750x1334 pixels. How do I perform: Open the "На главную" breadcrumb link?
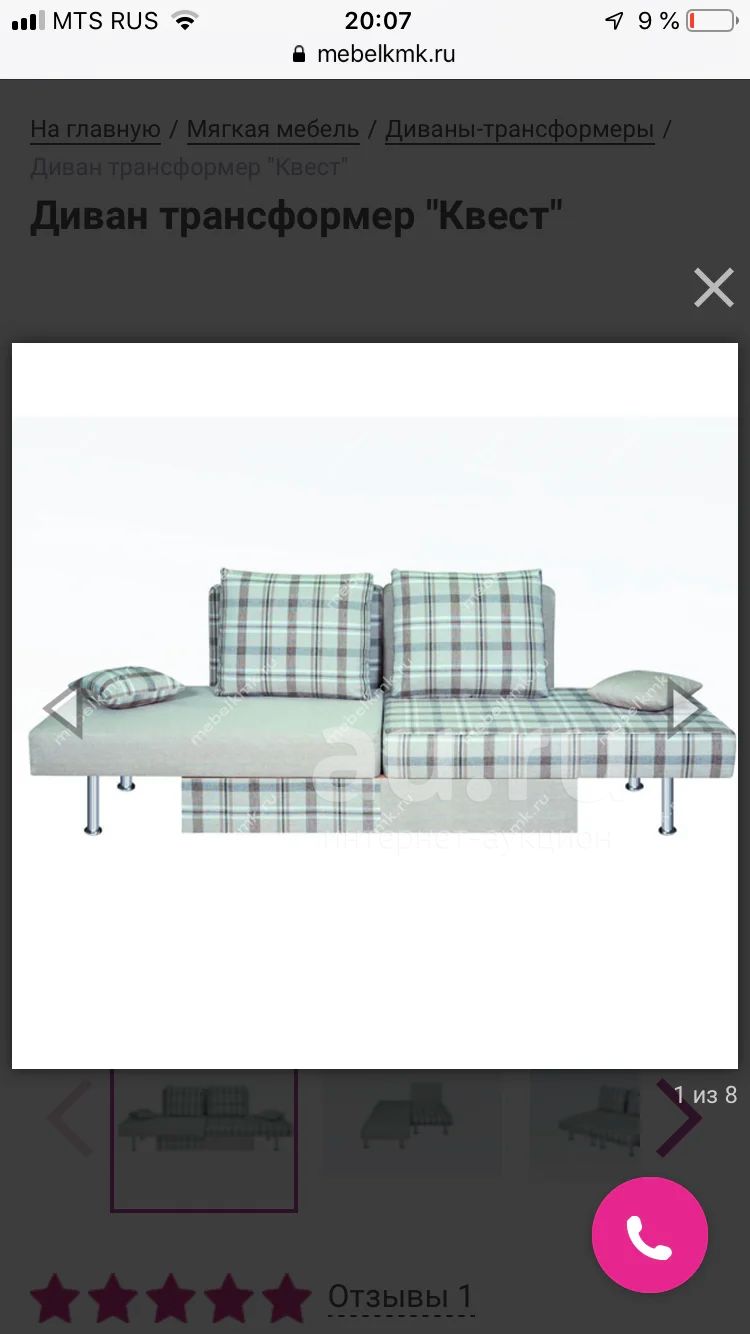pos(95,129)
